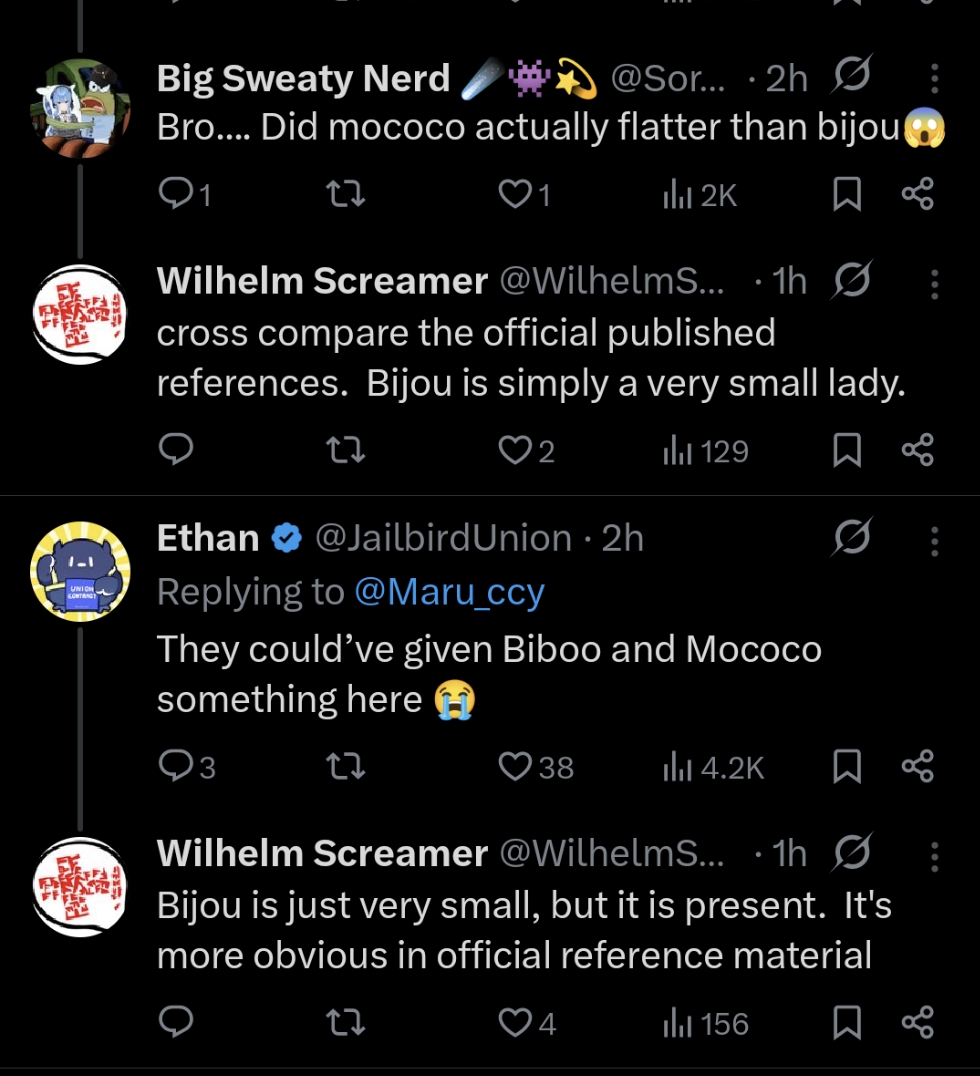Bookmark the "cross compare the official" reply
The height and width of the screenshot is (1076, 980).
point(847,451)
